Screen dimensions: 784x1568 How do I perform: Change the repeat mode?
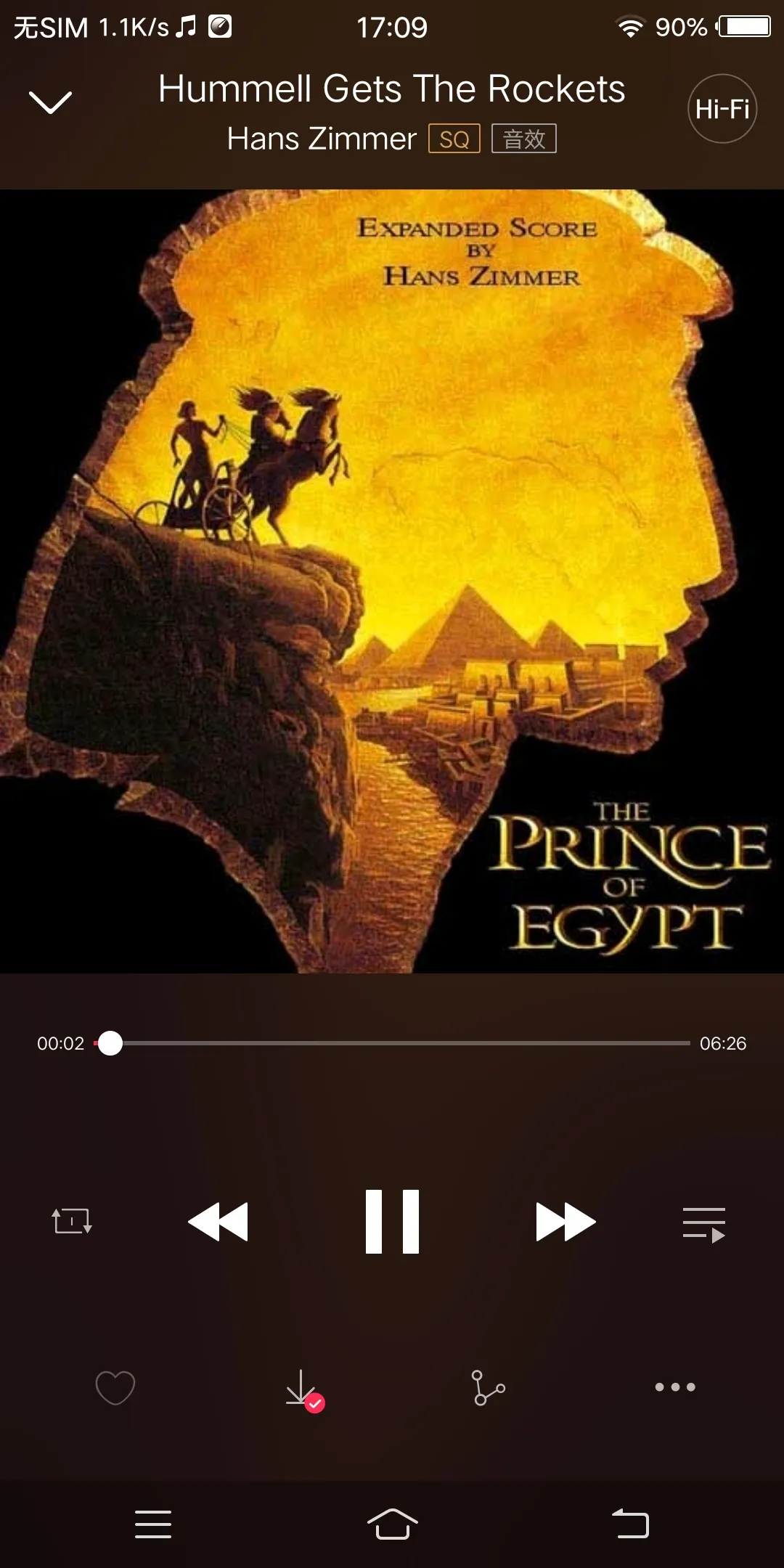click(72, 1221)
